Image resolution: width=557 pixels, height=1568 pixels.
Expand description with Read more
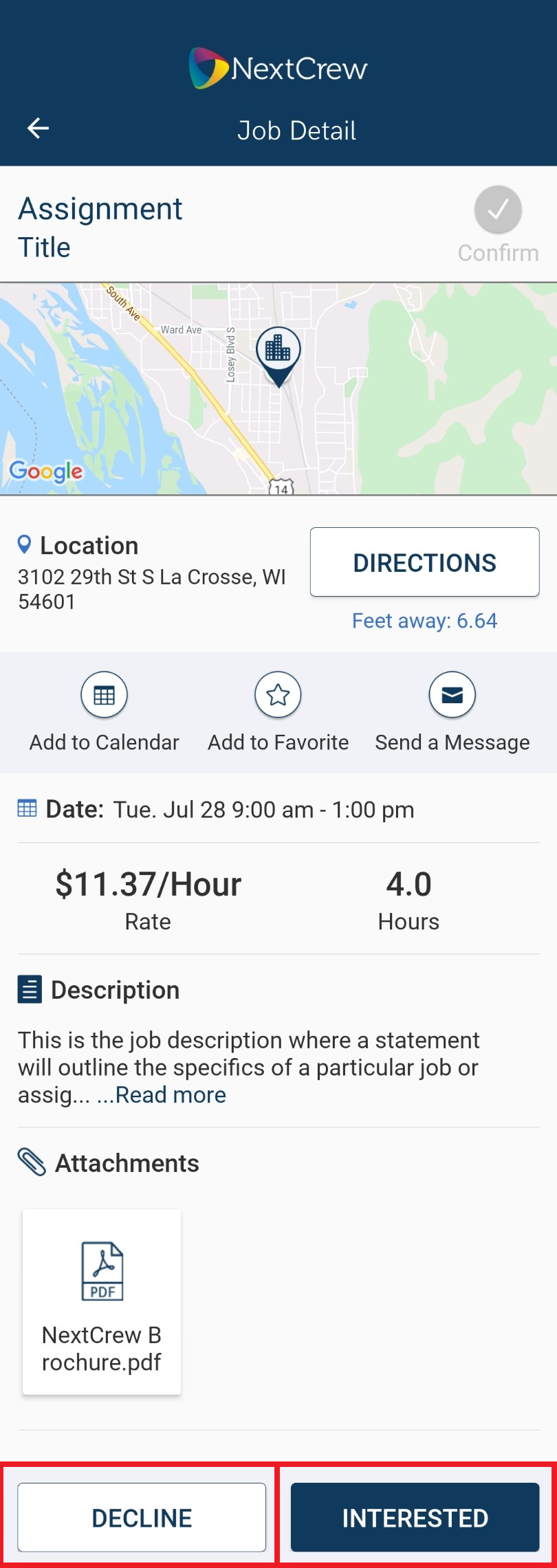point(170,1095)
